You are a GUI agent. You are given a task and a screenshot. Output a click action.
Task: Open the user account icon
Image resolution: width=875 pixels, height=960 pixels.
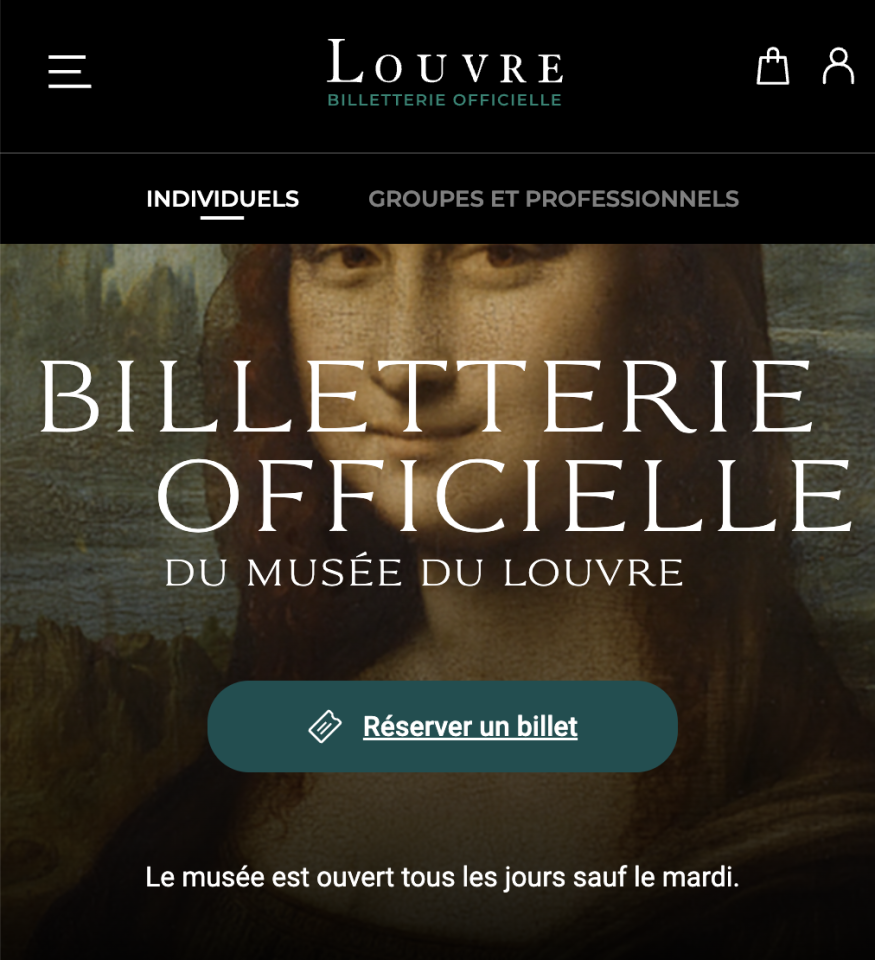pyautogui.click(x=838, y=66)
